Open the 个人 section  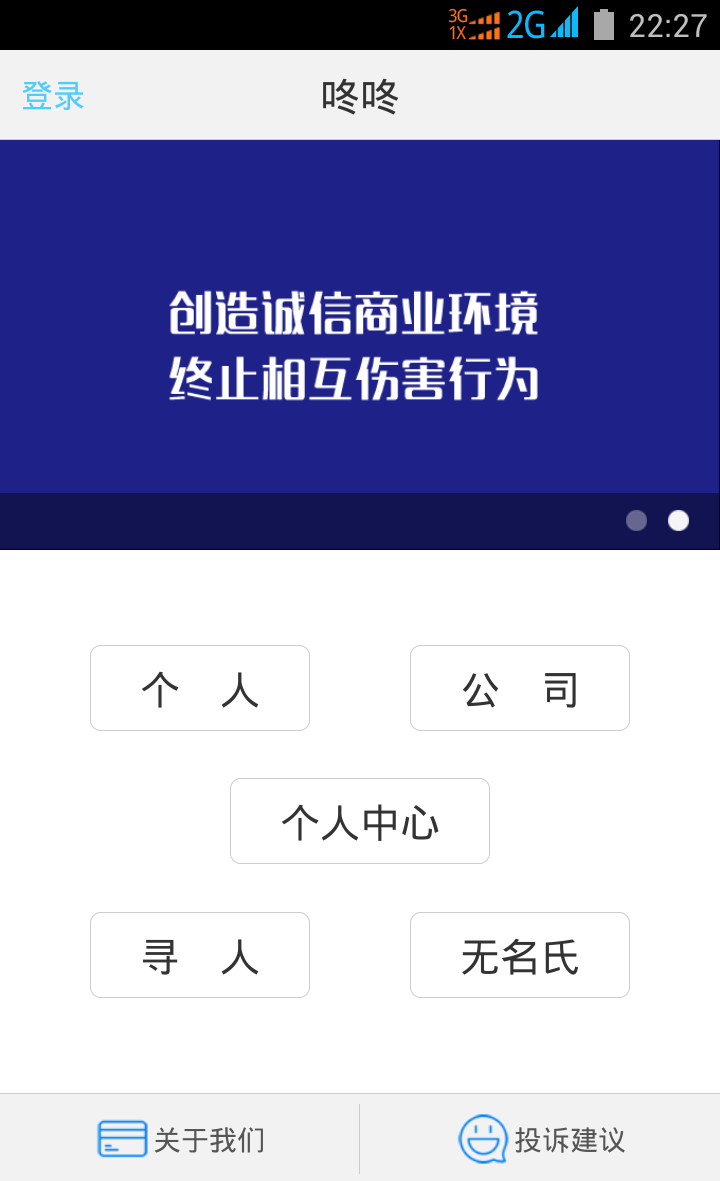(200, 688)
